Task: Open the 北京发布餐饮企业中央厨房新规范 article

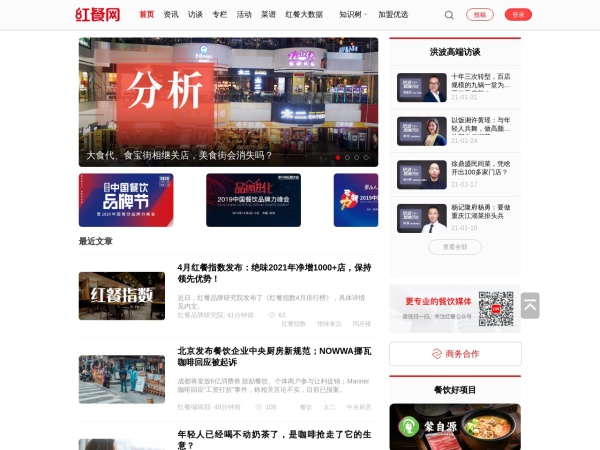Action: coord(274,357)
